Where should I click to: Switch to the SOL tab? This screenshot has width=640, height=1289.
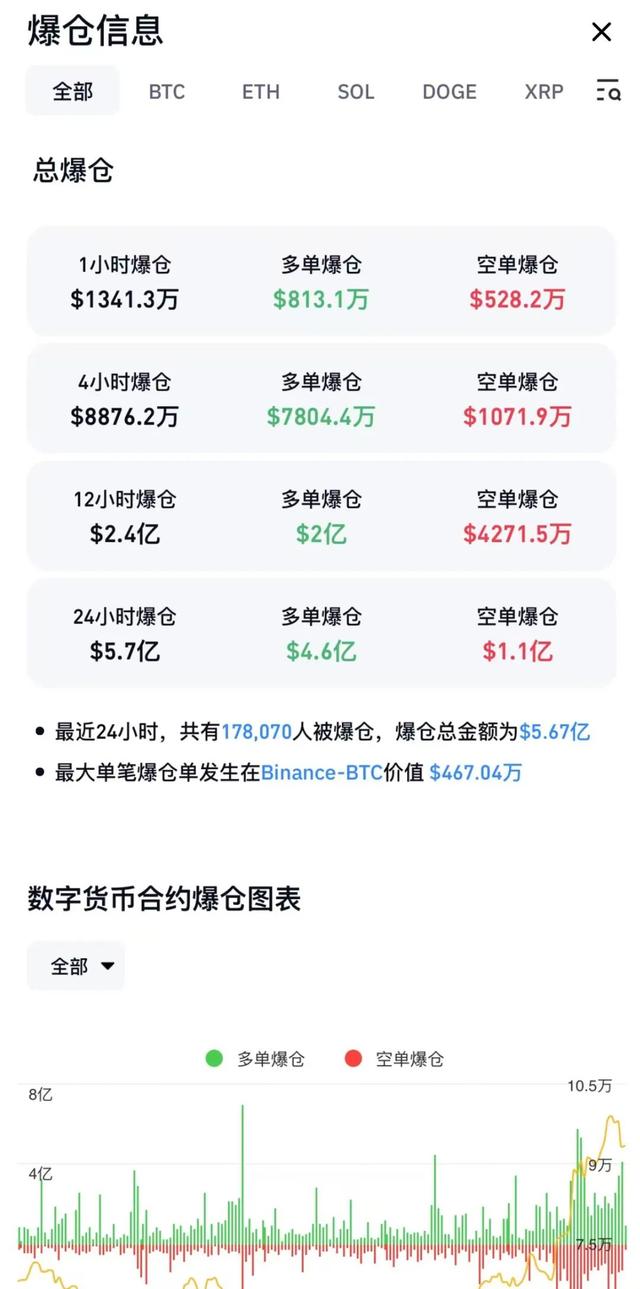click(x=355, y=91)
